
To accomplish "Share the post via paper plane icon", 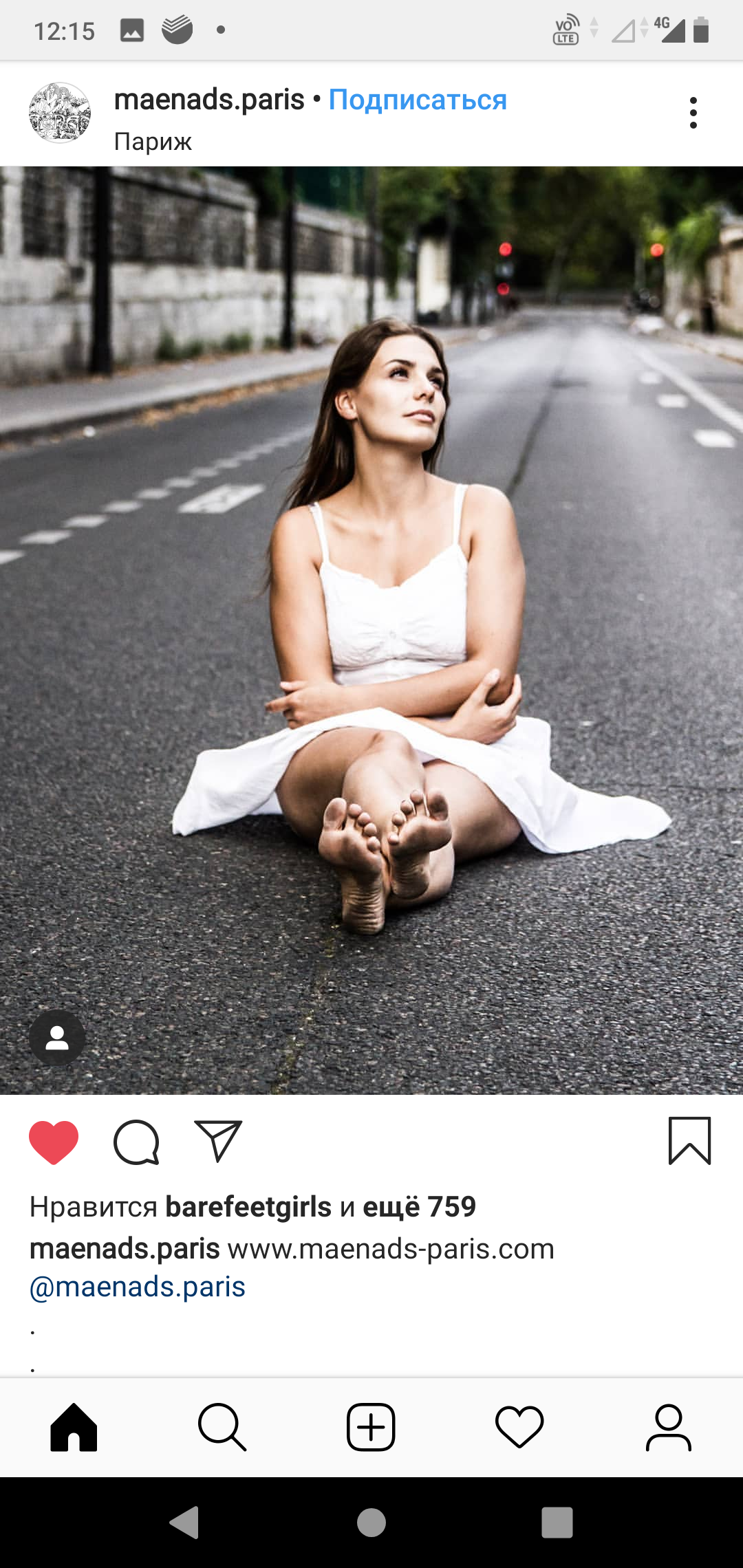I will click(x=218, y=1141).
